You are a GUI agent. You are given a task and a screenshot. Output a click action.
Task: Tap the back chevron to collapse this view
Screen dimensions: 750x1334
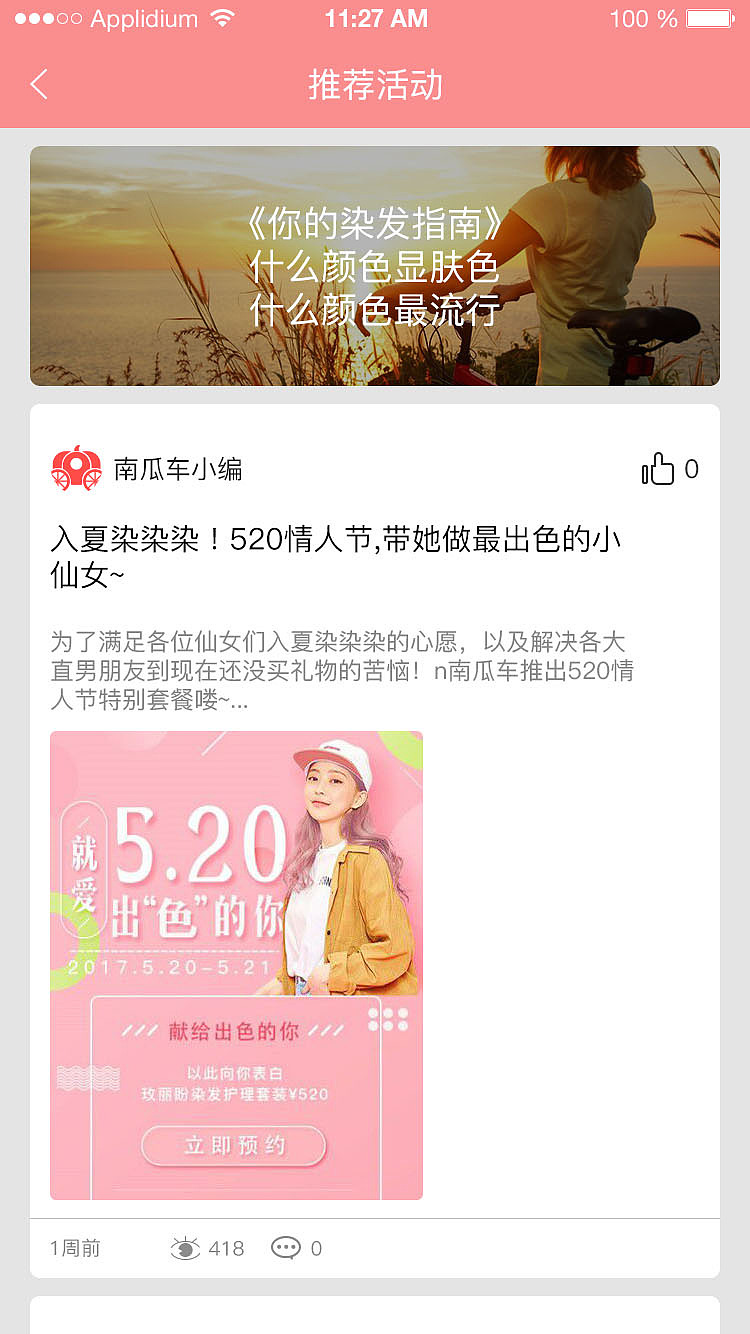pos(38,85)
